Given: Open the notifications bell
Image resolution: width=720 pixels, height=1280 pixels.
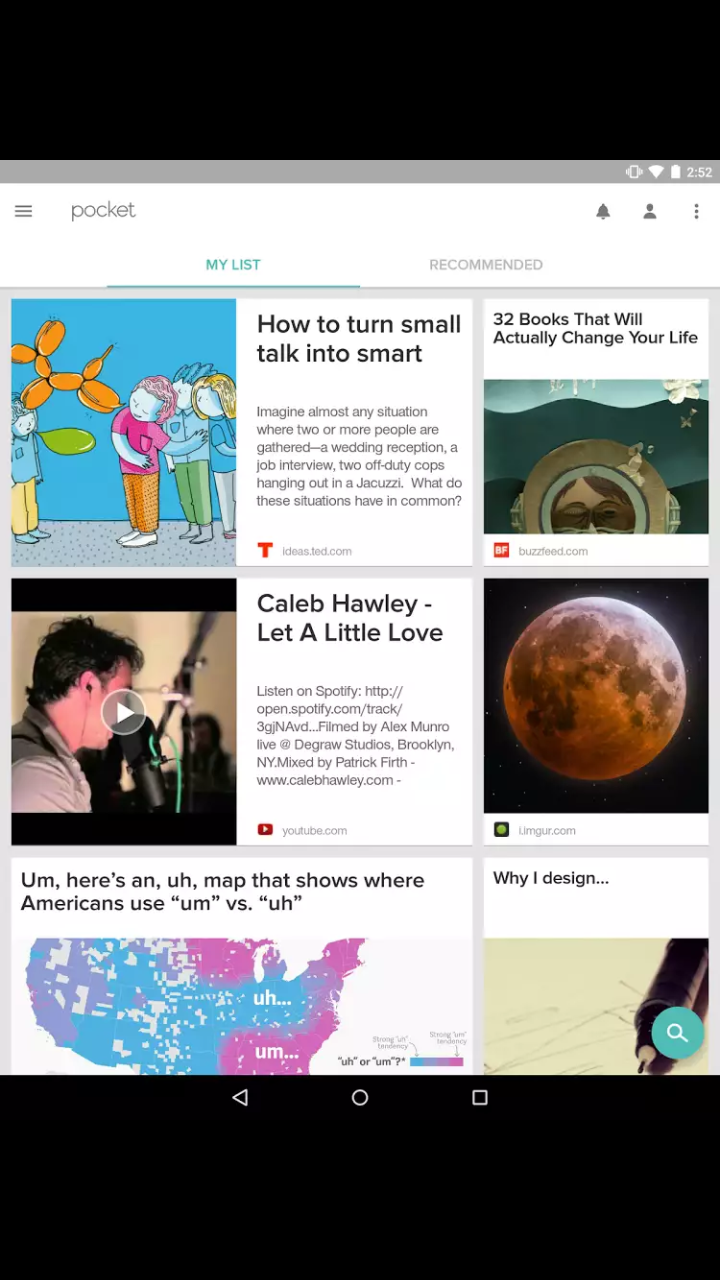Looking at the screenshot, I should point(603,211).
